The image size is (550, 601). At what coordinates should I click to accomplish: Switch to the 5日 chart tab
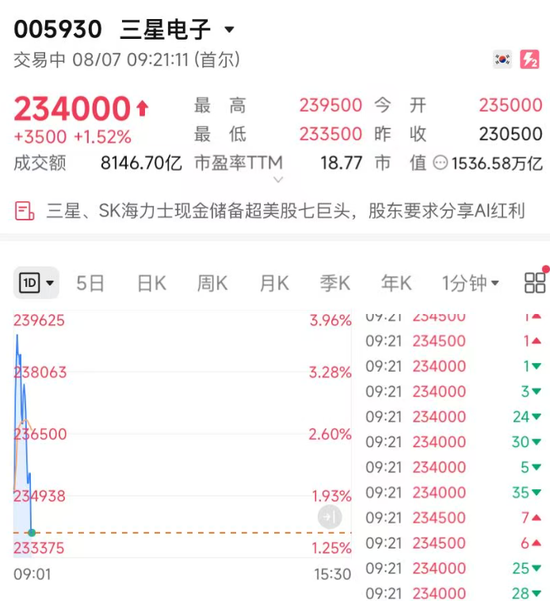tap(90, 283)
